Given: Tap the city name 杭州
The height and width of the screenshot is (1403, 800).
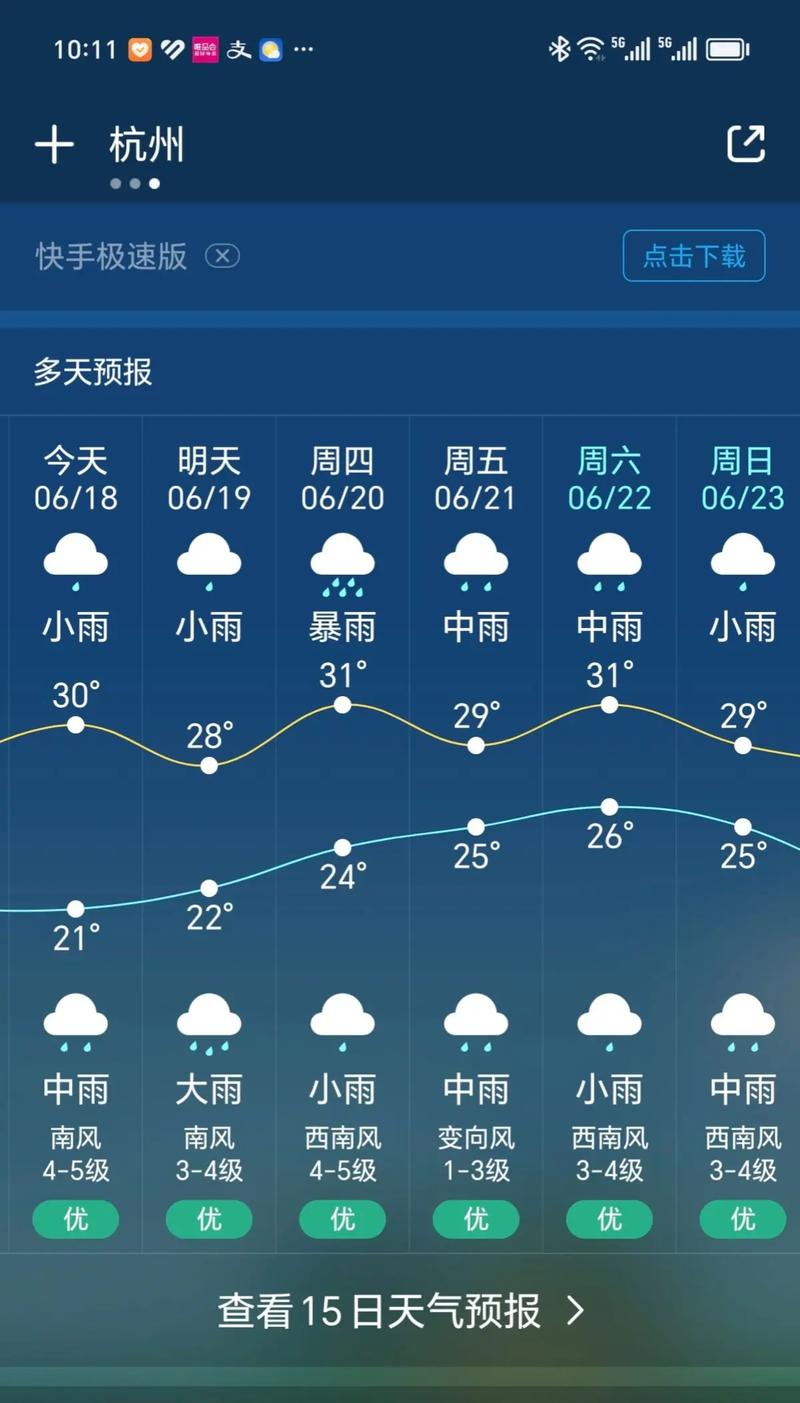Looking at the screenshot, I should tap(146, 144).
